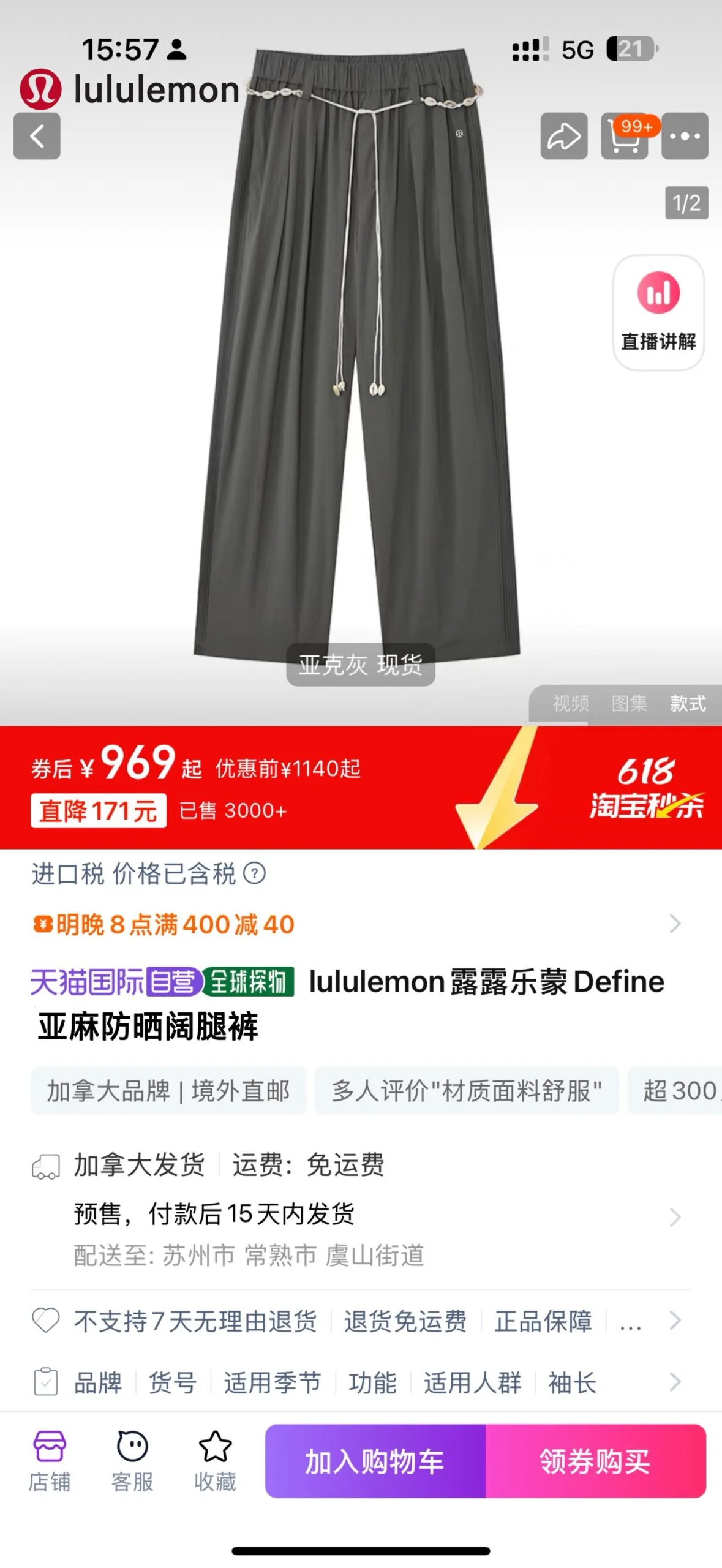Viewport: 722px width, 1568px height.
Task: Tap the 加拿大品牌 | 境外直邮 chip
Action: (168, 1091)
